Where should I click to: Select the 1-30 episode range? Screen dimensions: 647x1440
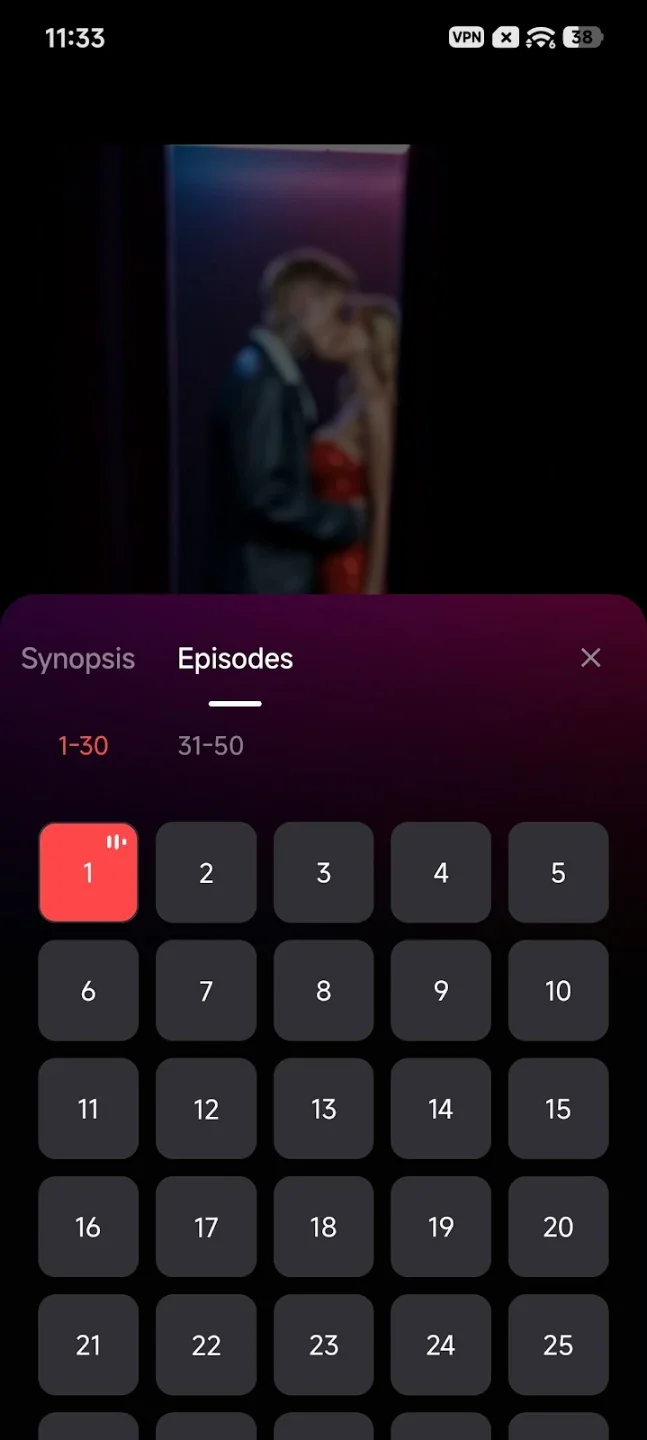pos(83,745)
